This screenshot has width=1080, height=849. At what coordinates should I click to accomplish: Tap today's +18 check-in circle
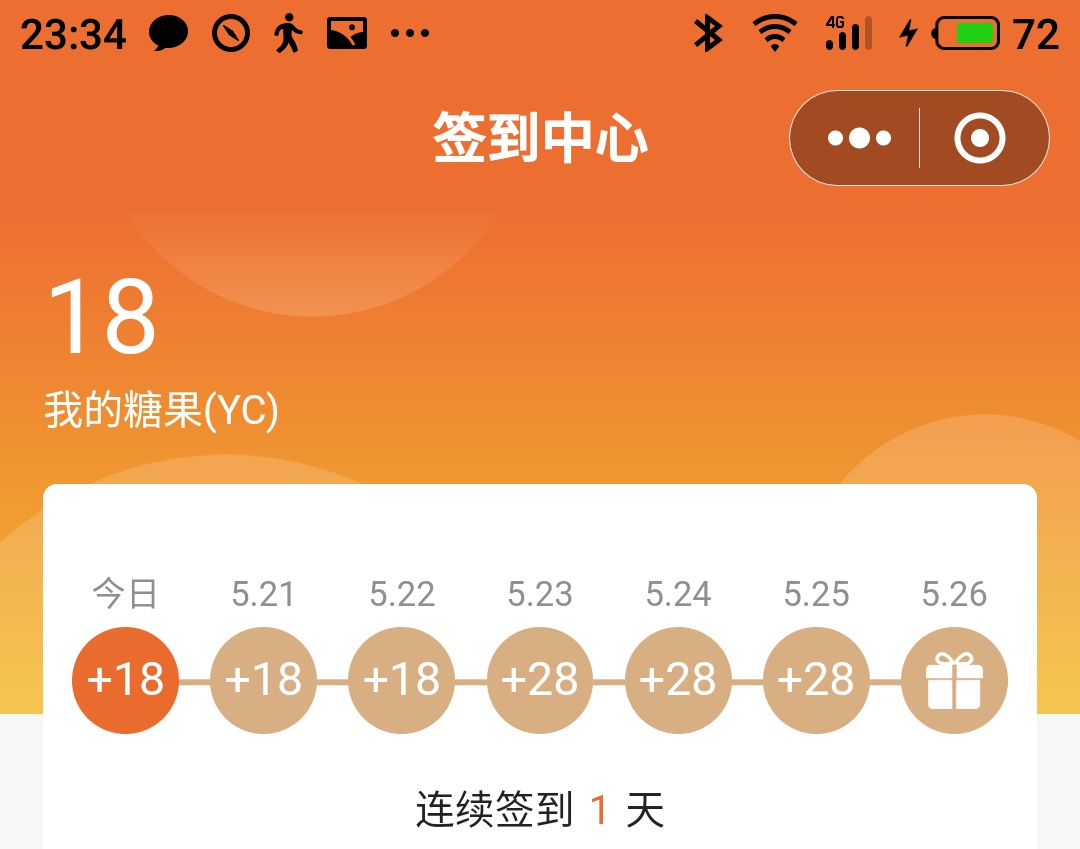(125, 680)
